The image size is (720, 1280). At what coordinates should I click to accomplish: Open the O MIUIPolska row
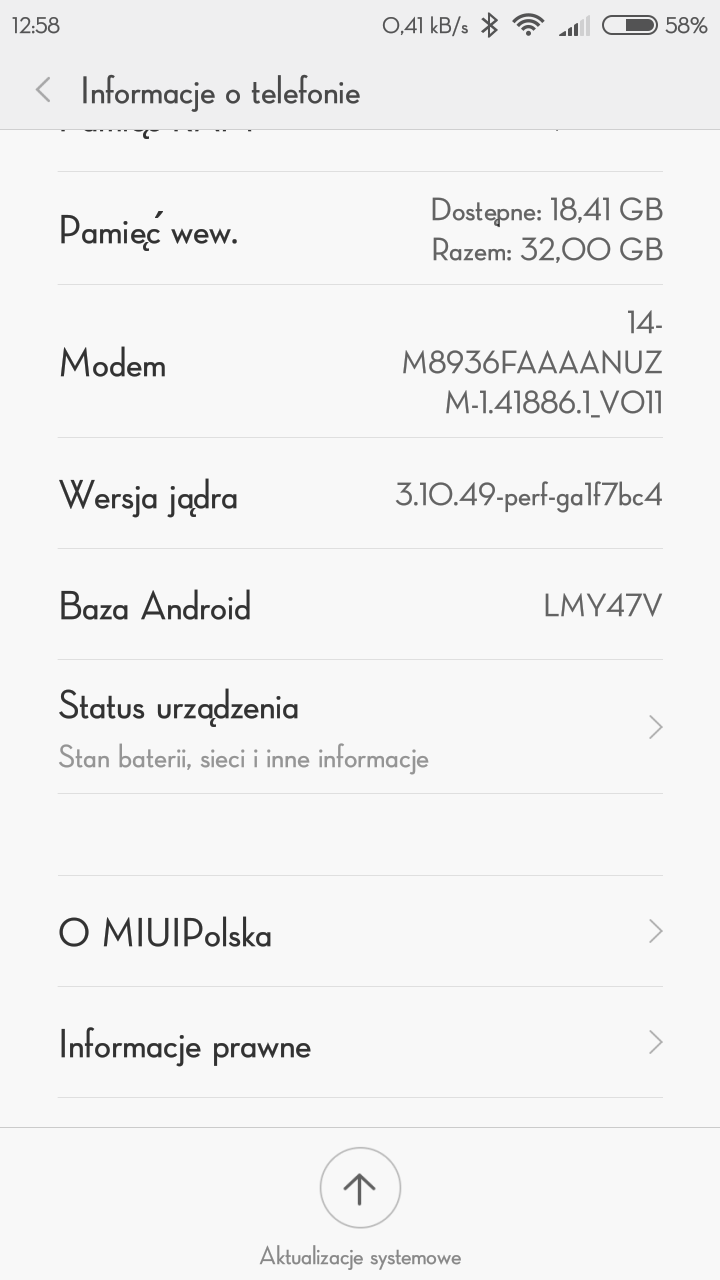360,933
